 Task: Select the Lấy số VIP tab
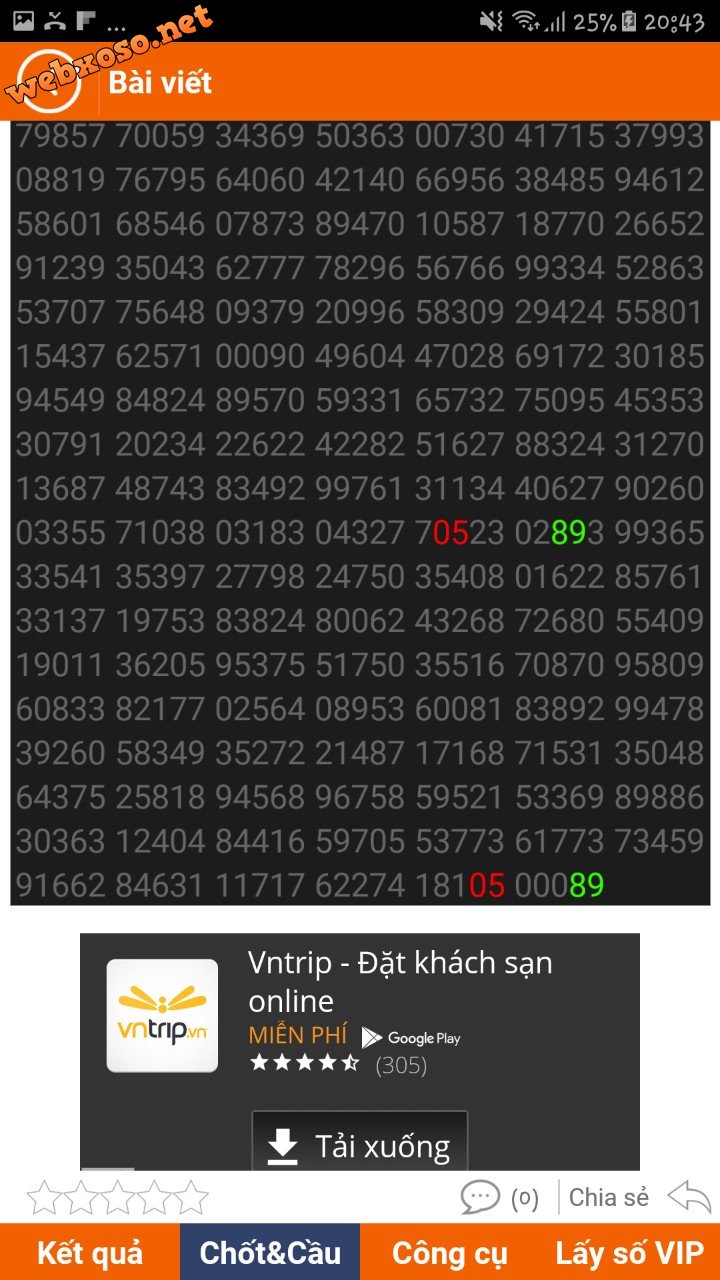coord(630,1252)
